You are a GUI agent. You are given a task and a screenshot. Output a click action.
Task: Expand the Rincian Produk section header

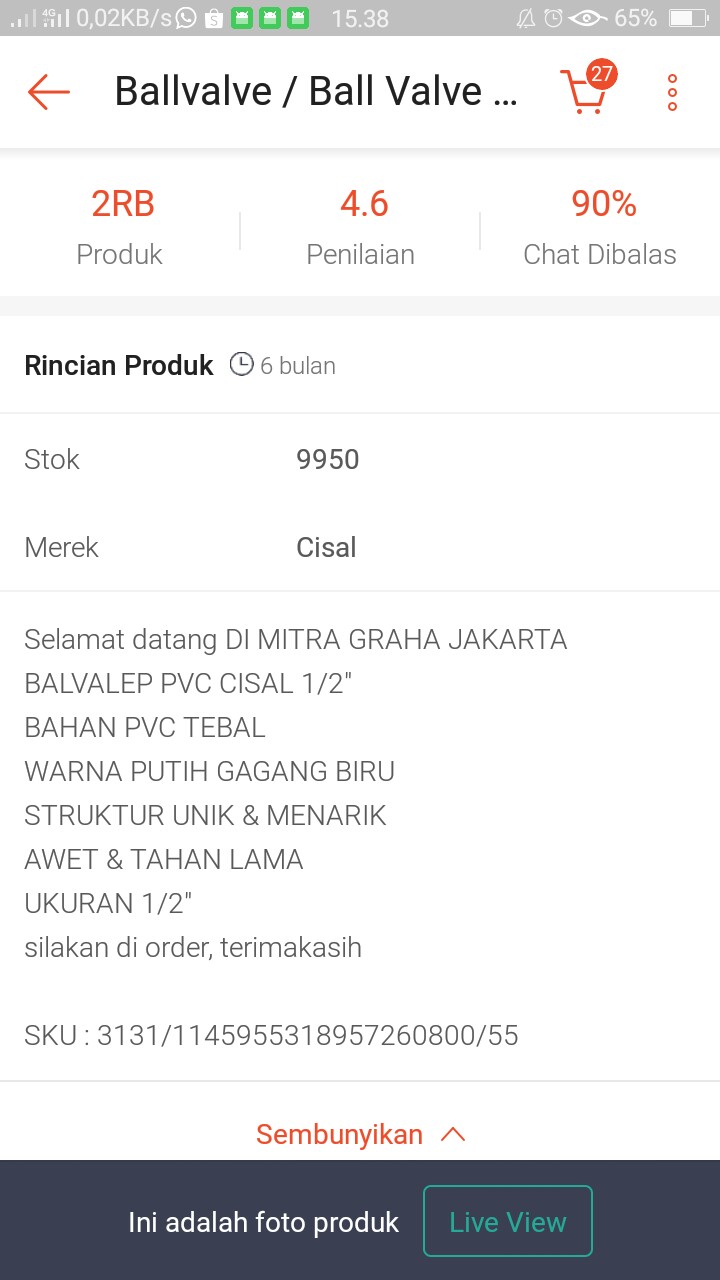[x=118, y=365]
